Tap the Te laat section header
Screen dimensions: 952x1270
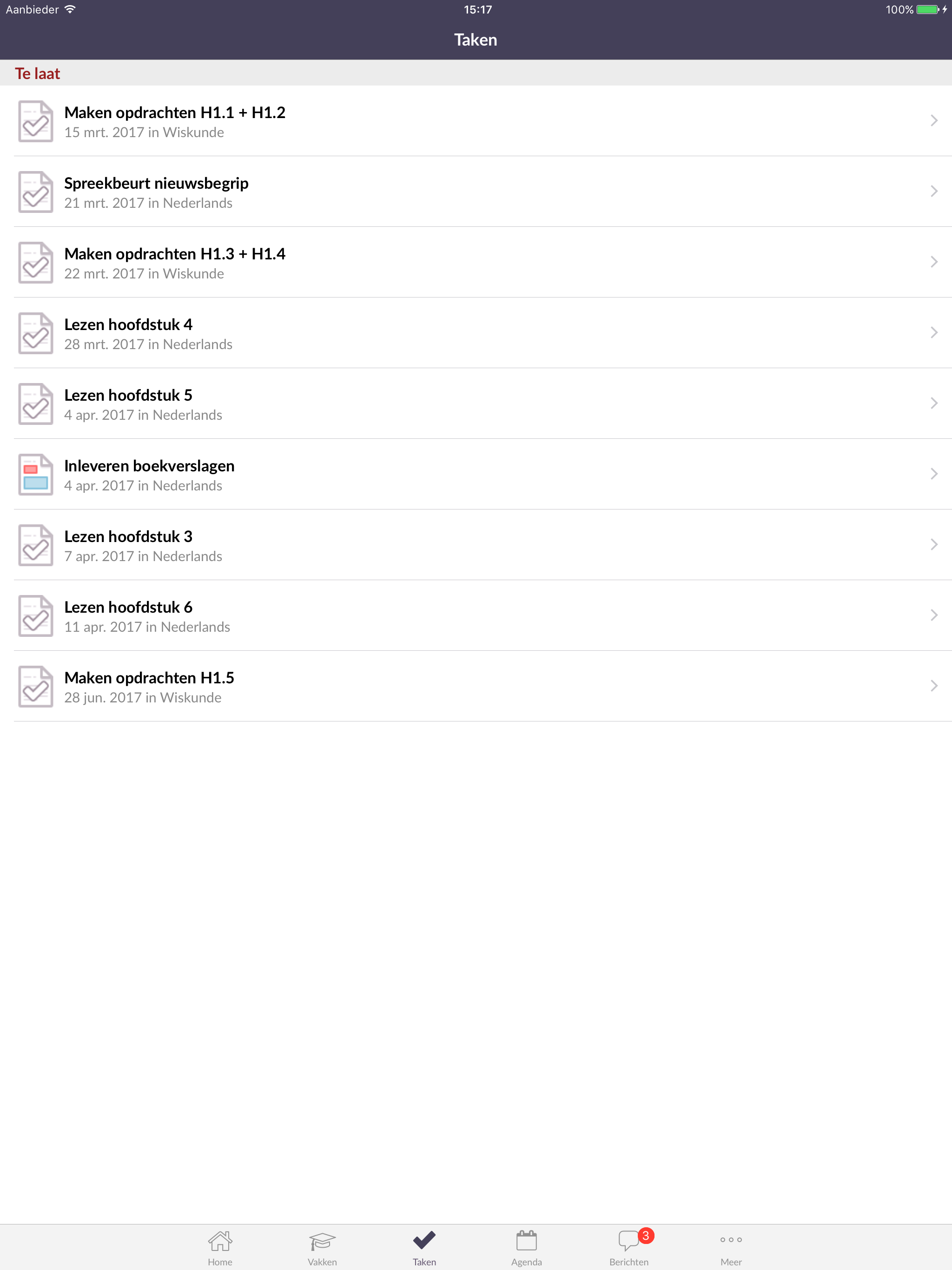(x=37, y=73)
